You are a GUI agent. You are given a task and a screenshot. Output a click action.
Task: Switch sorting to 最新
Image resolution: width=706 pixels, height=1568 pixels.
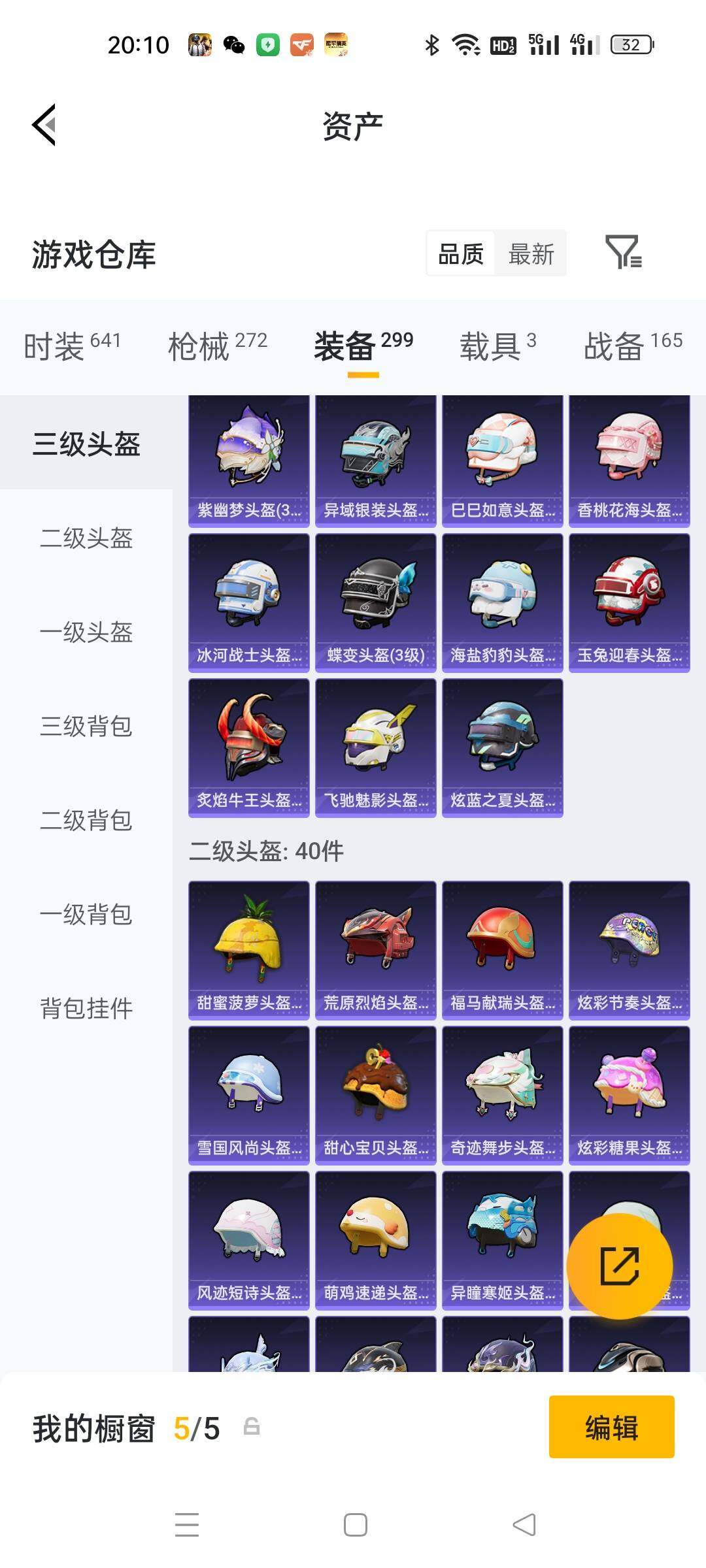531,254
